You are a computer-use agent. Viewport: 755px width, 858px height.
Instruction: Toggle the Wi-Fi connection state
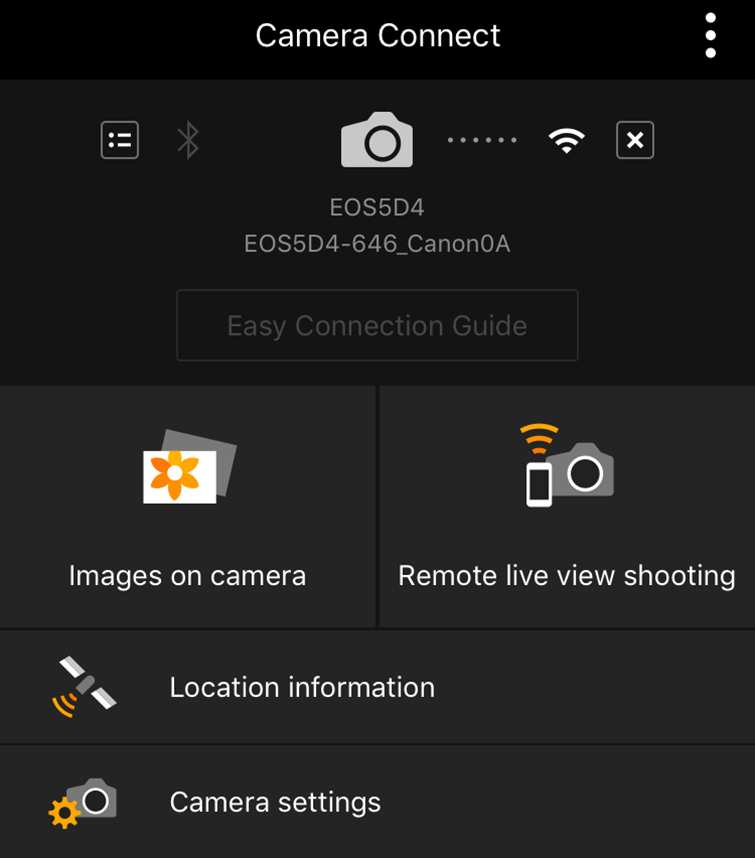566,139
